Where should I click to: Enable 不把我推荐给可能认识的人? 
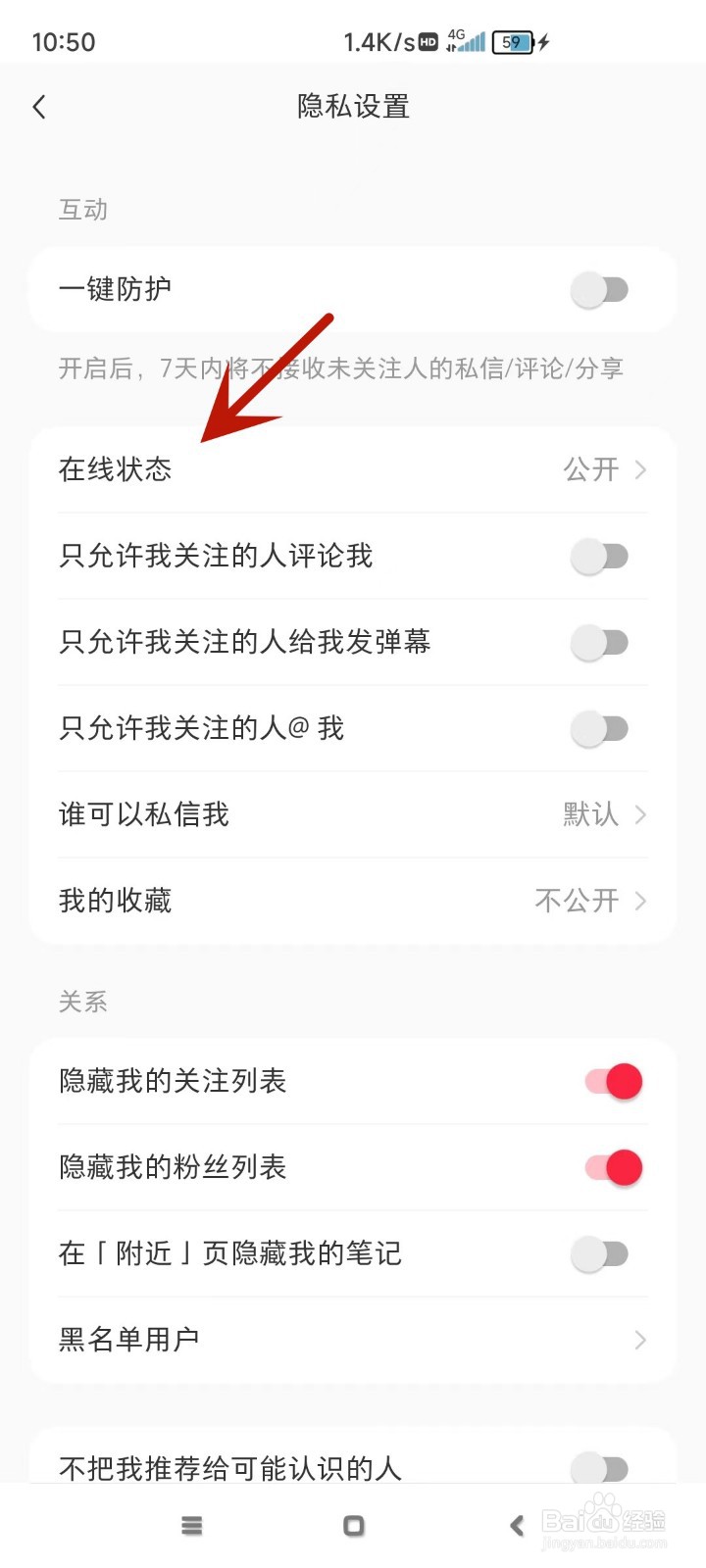[x=599, y=1468]
